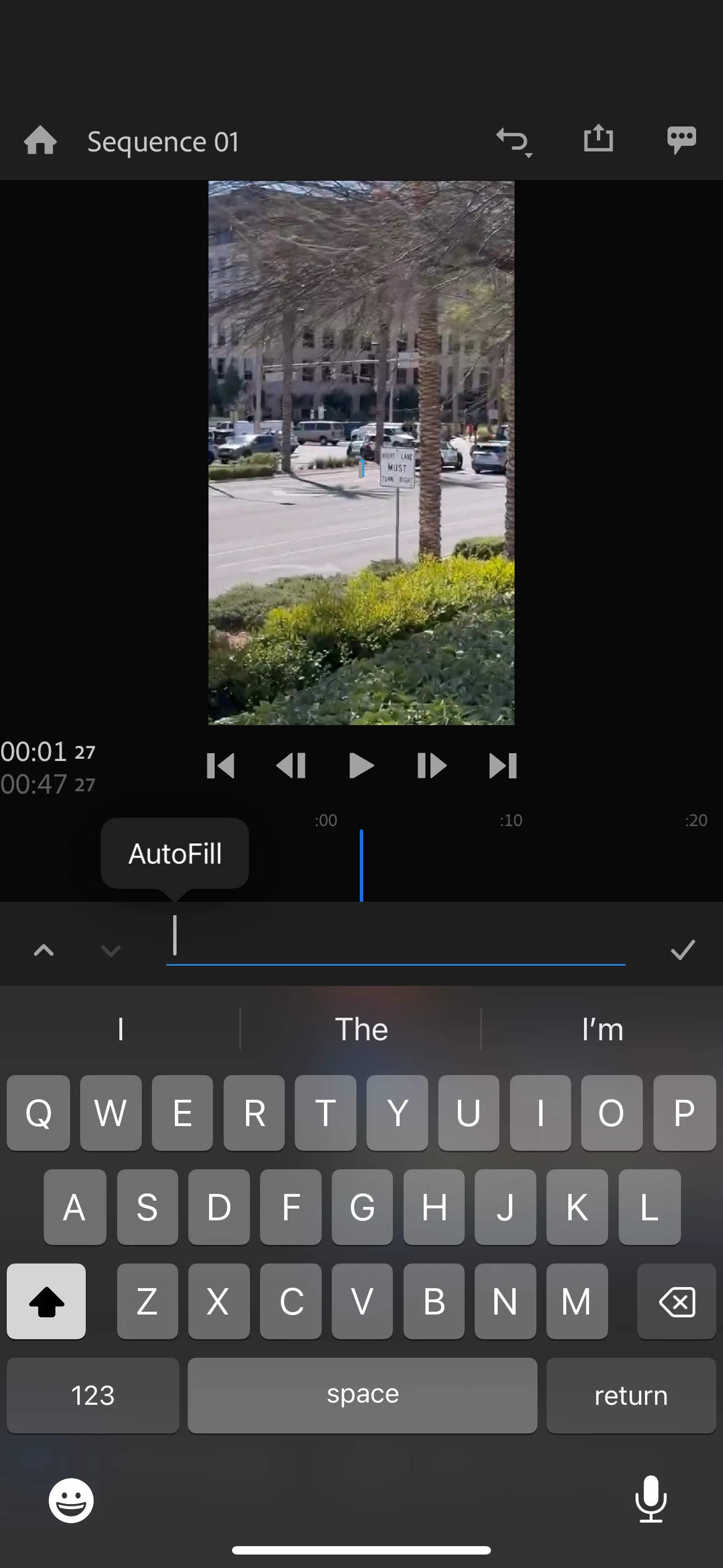Screen dimensions: 723x1568
Task: Go to the home screen
Action: click(40, 141)
